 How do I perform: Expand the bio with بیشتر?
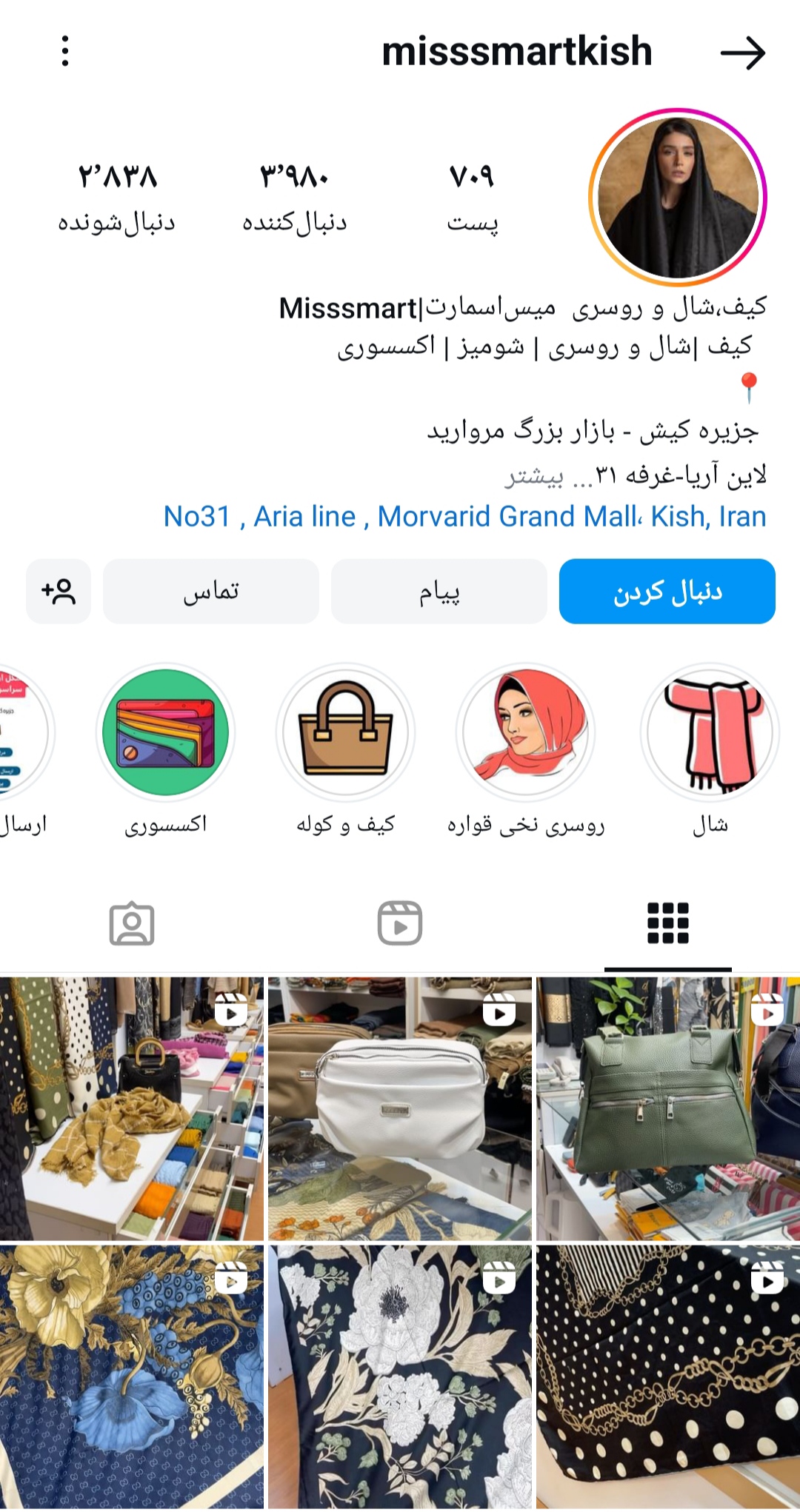pos(535,478)
